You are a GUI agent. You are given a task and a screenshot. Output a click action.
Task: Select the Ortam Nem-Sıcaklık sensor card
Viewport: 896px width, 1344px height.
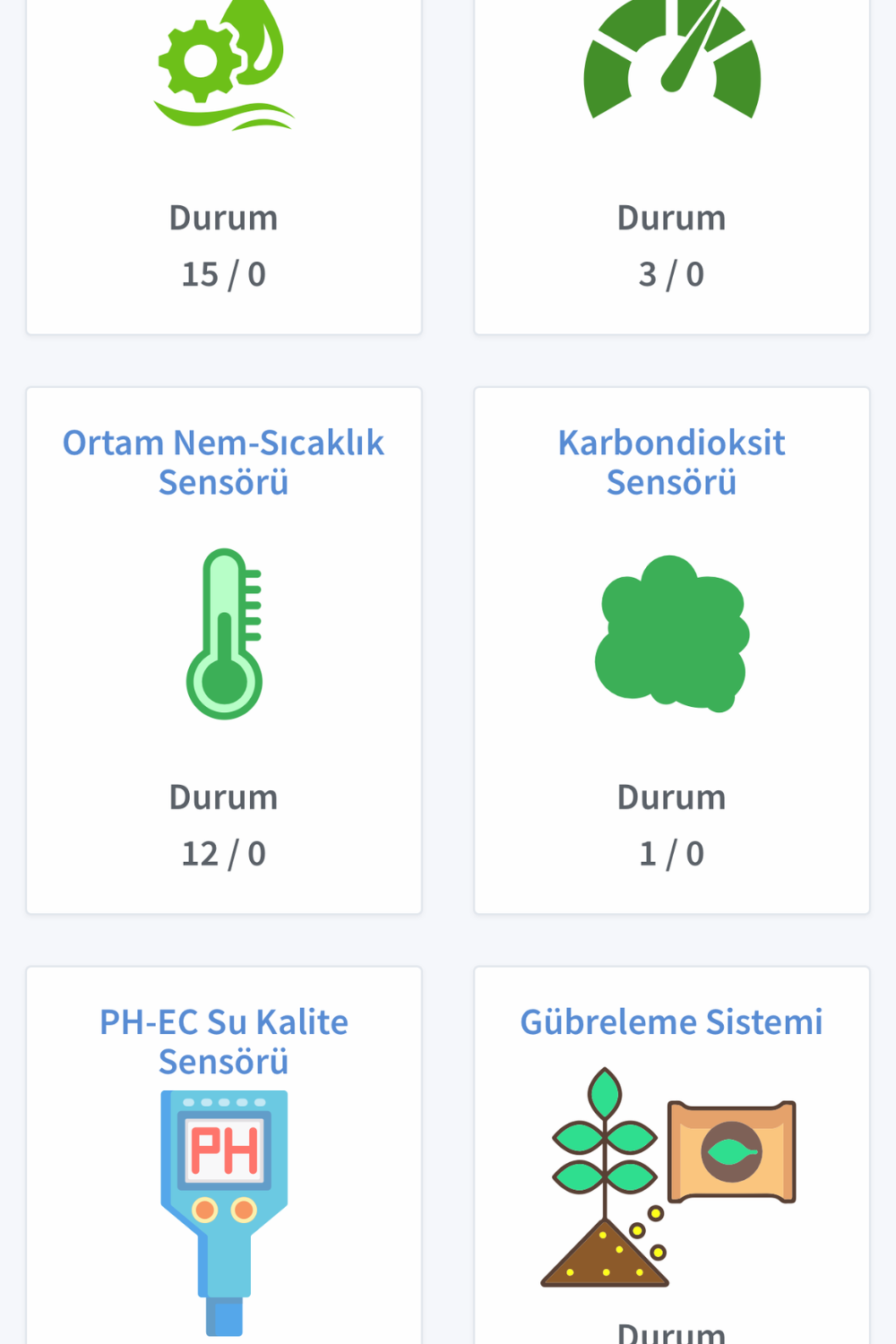[223, 650]
